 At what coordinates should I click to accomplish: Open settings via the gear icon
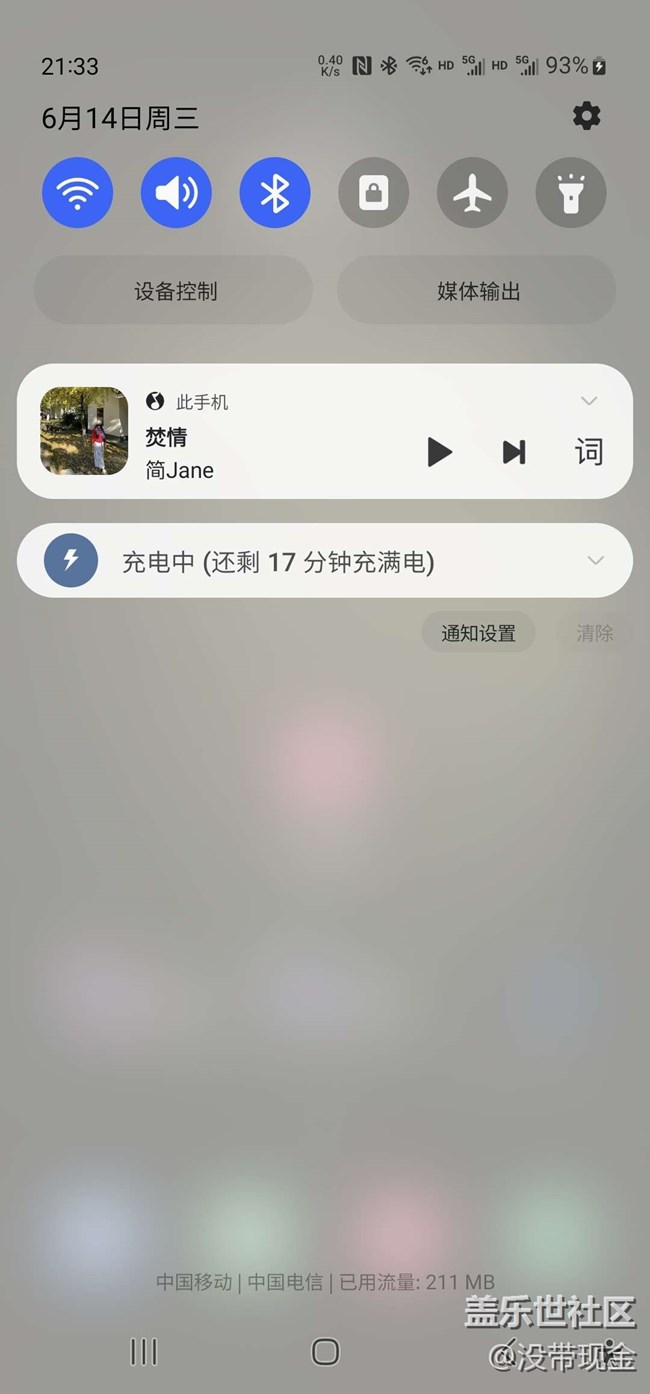pyautogui.click(x=586, y=117)
